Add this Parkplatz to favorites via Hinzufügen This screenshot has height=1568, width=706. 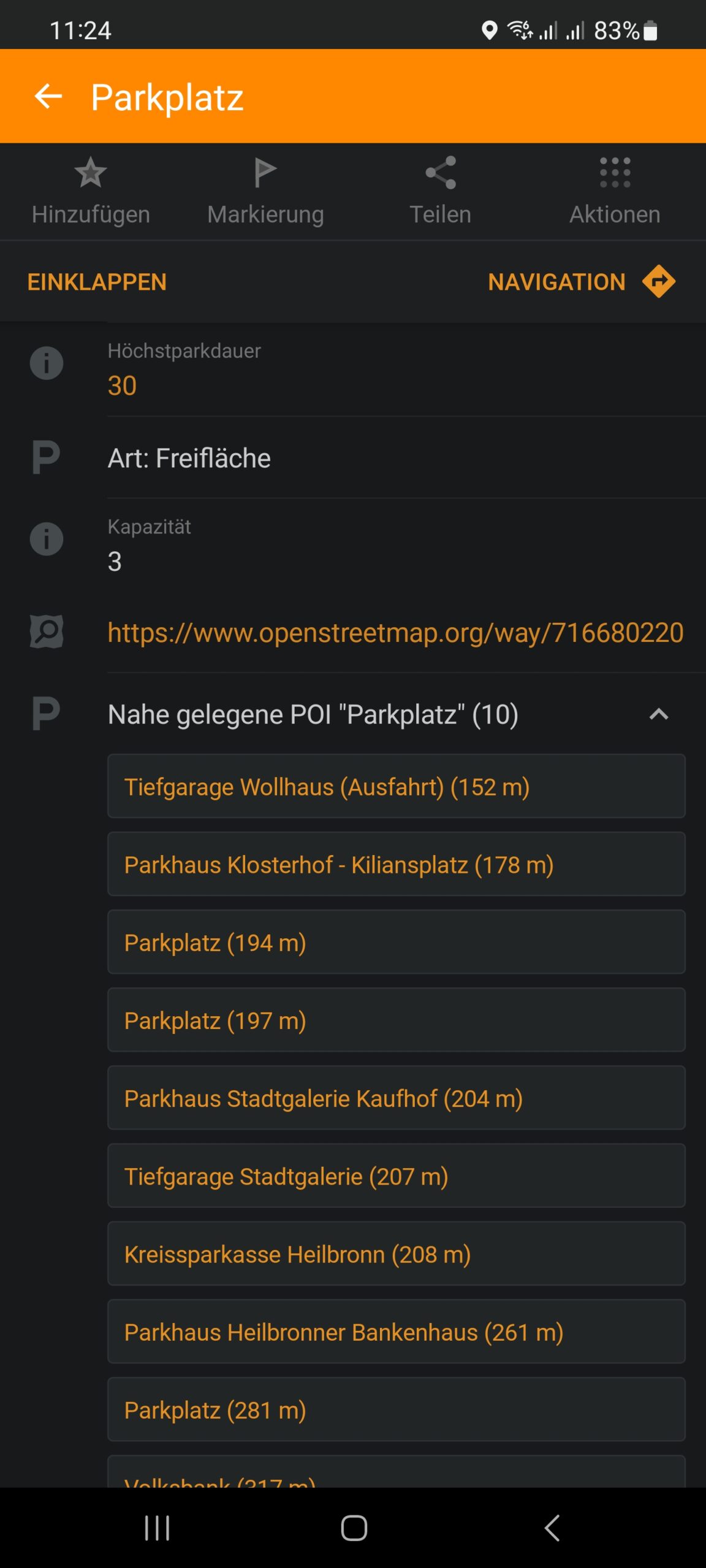pos(91,191)
